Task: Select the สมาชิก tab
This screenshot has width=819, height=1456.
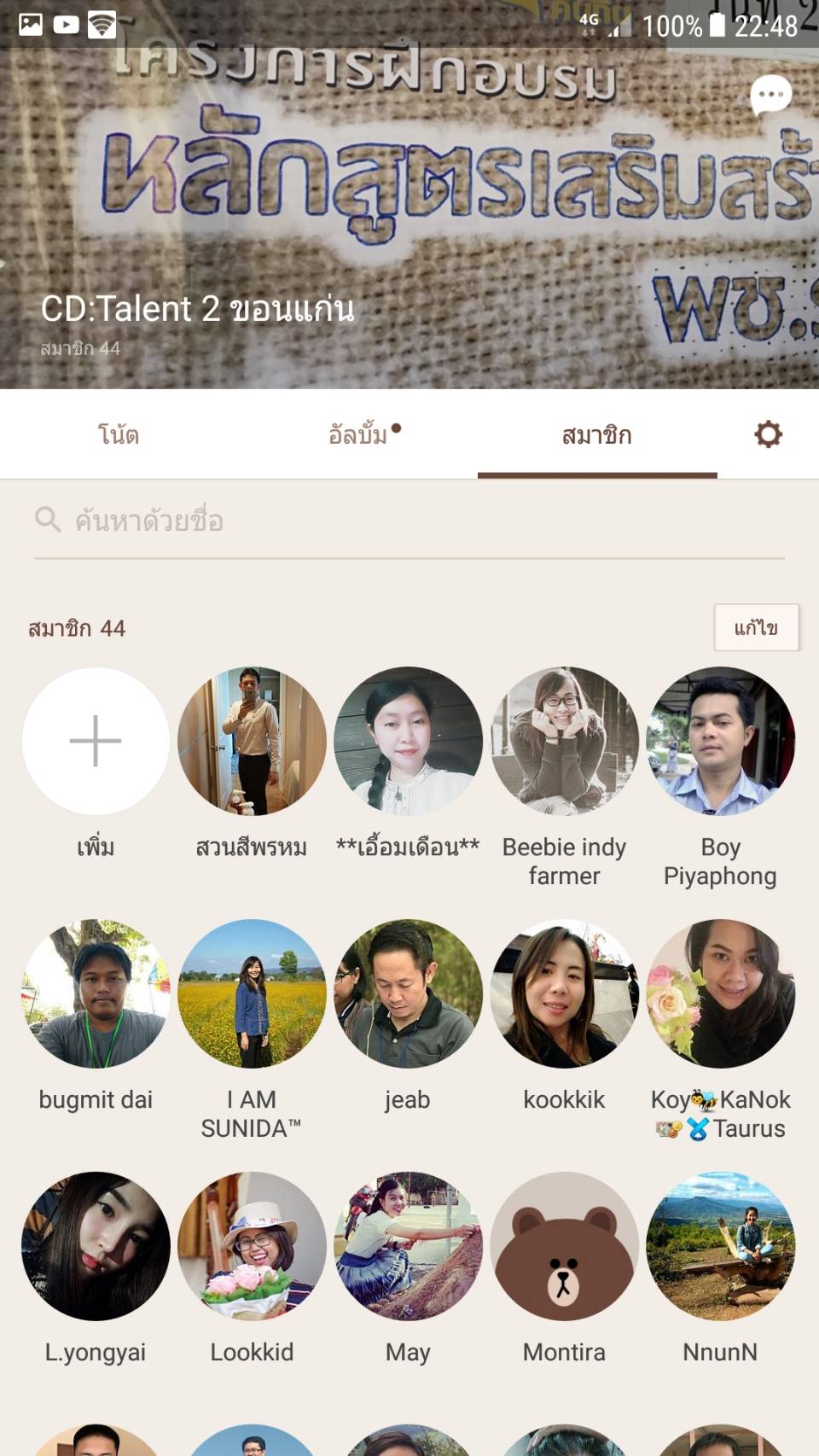Action: coord(596,435)
